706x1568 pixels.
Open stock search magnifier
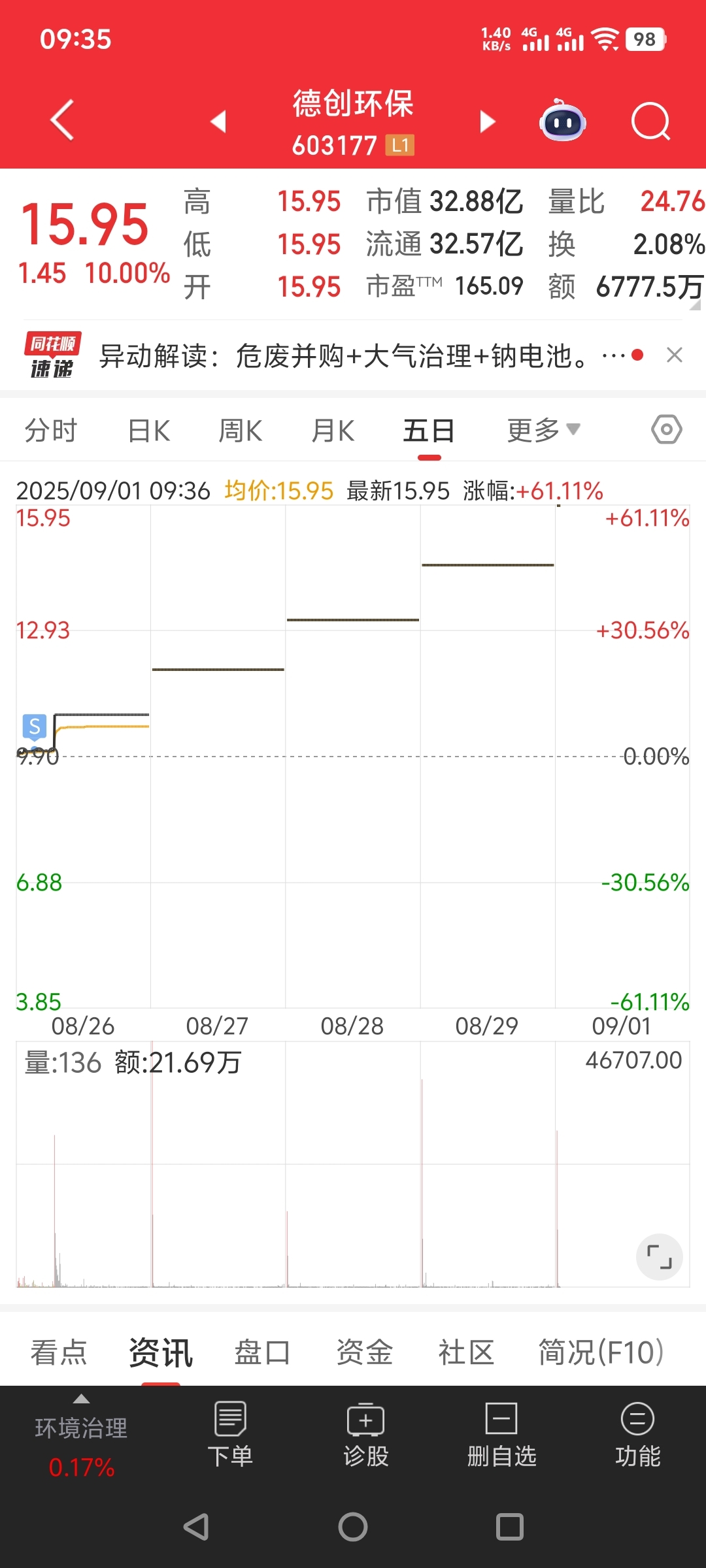click(x=651, y=122)
